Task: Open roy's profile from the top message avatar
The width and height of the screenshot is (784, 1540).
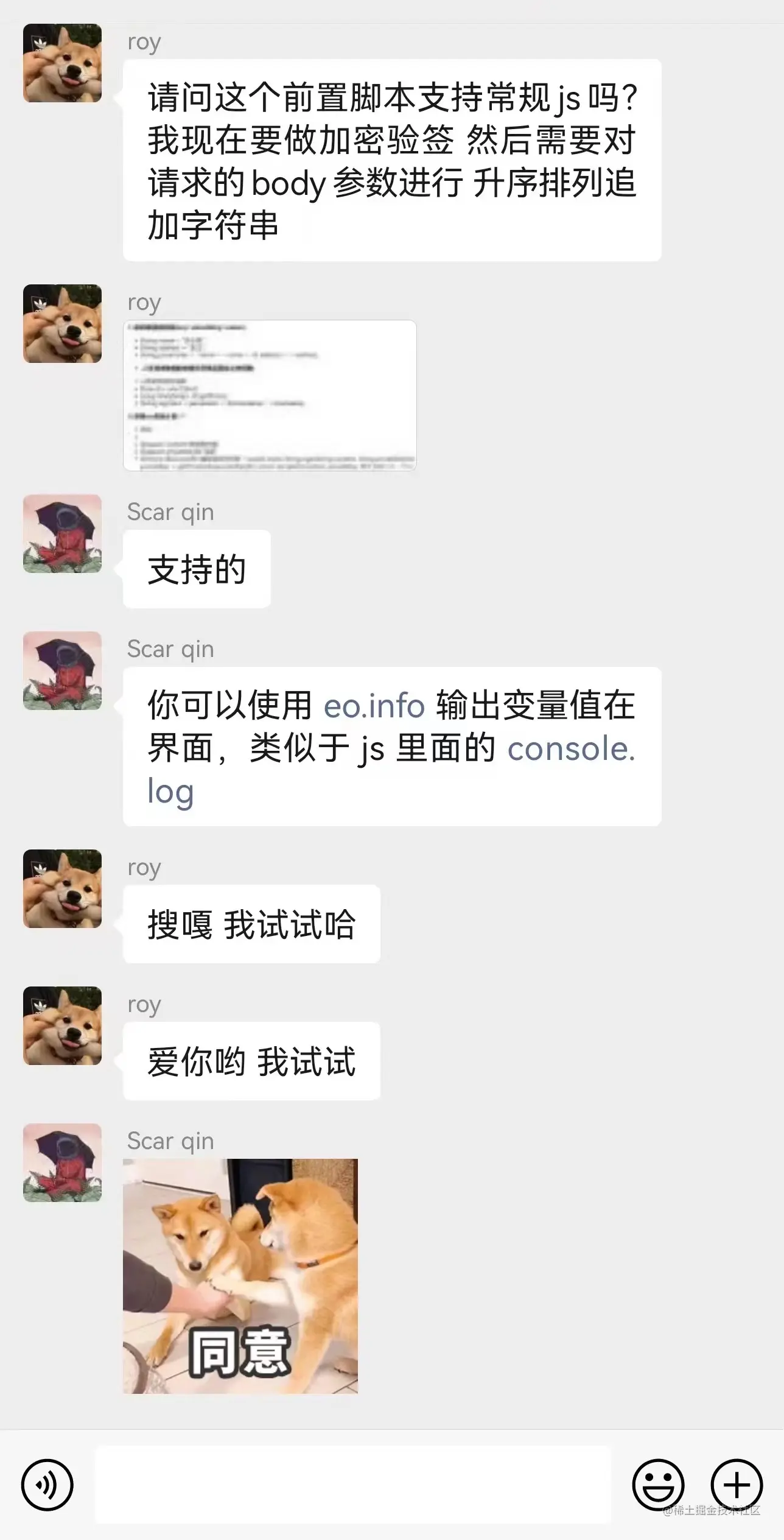Action: click(63, 63)
